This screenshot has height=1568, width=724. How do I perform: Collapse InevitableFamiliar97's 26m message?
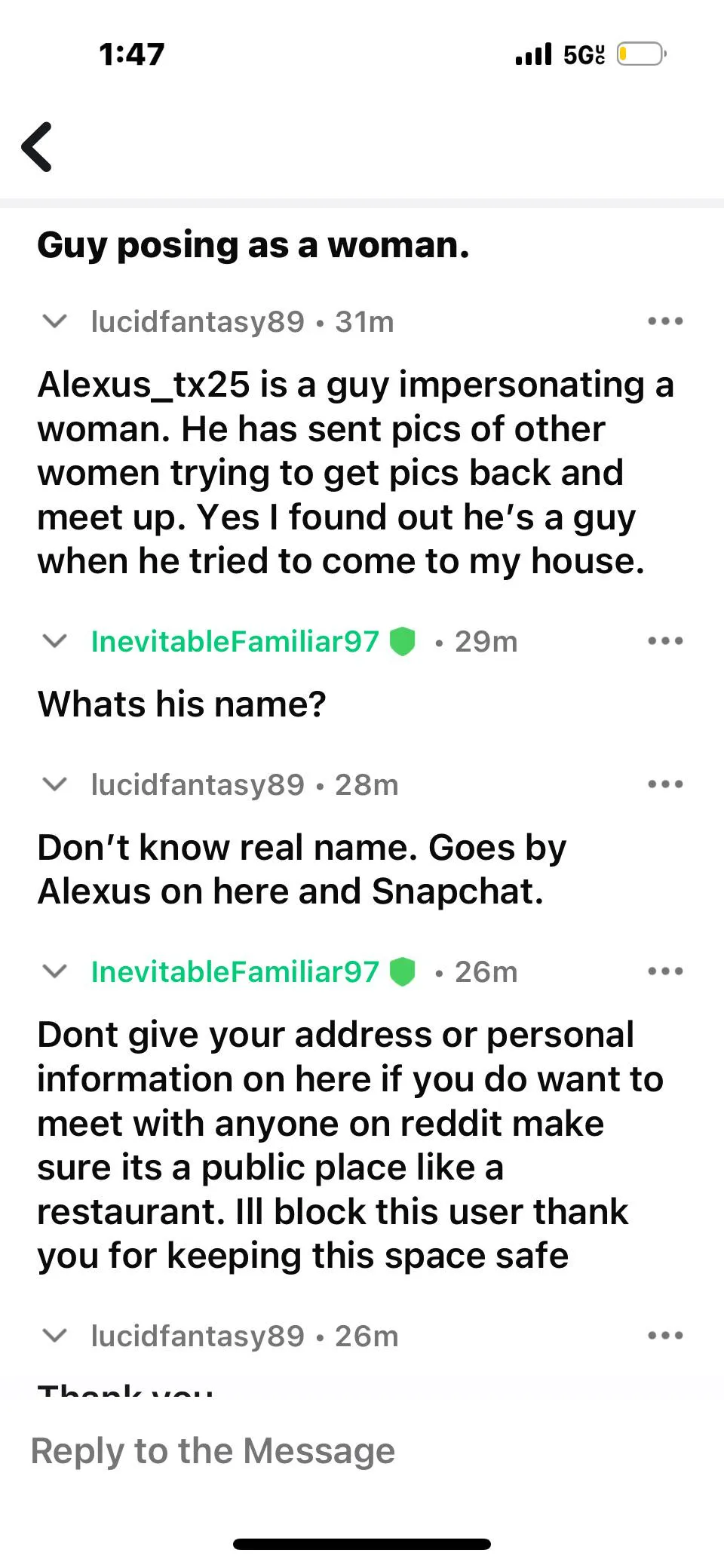tap(54, 972)
